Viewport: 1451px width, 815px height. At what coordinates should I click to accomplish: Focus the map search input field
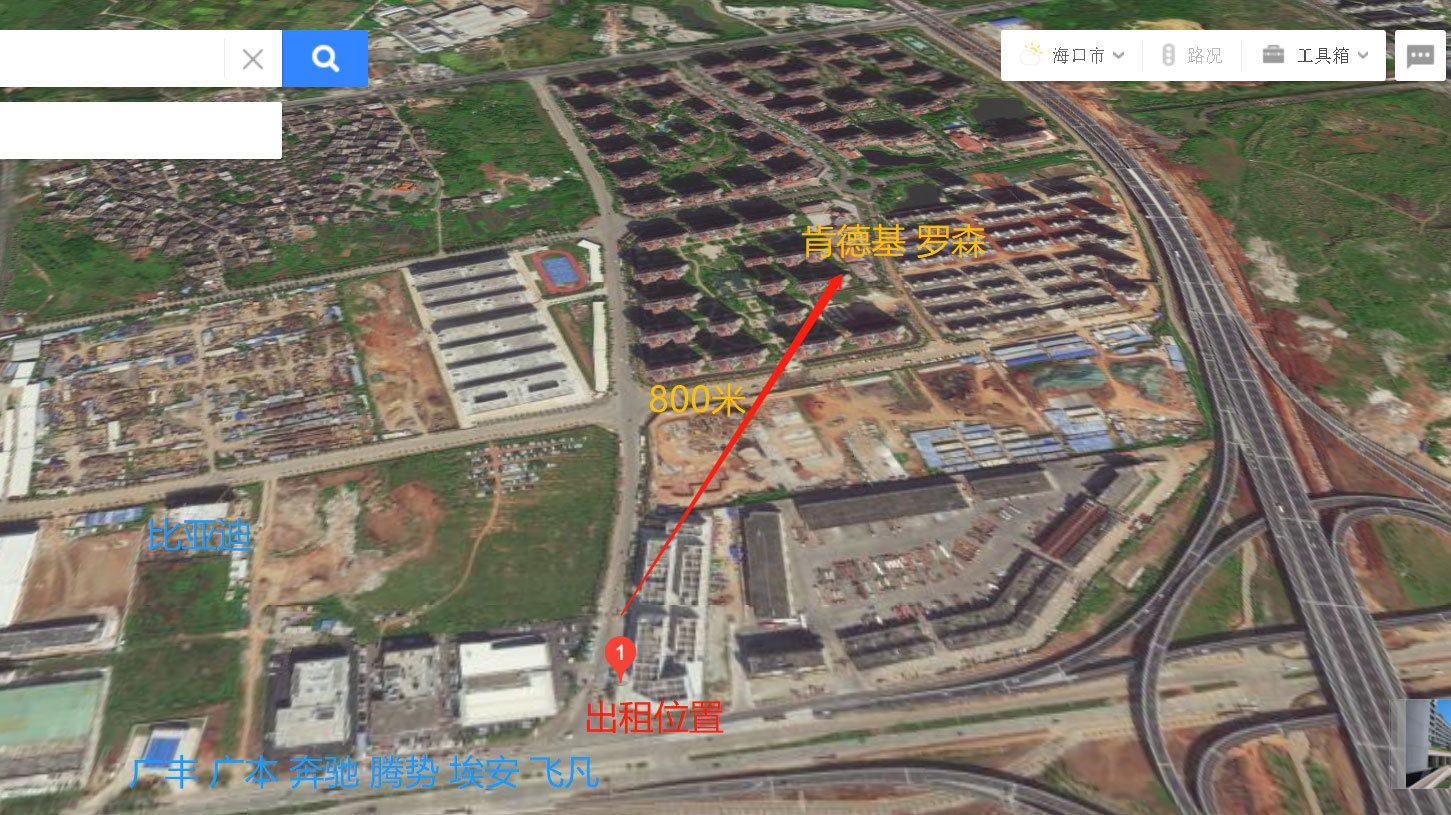coord(110,59)
